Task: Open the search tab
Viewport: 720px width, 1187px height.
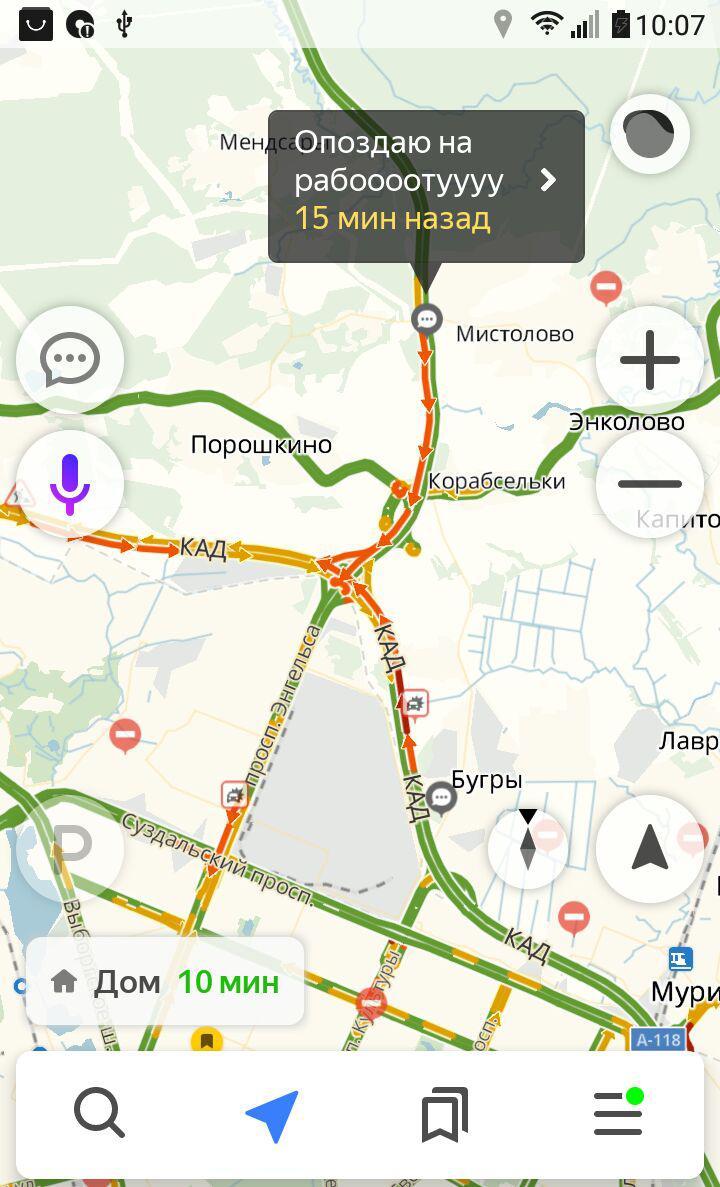Action: point(100,1115)
